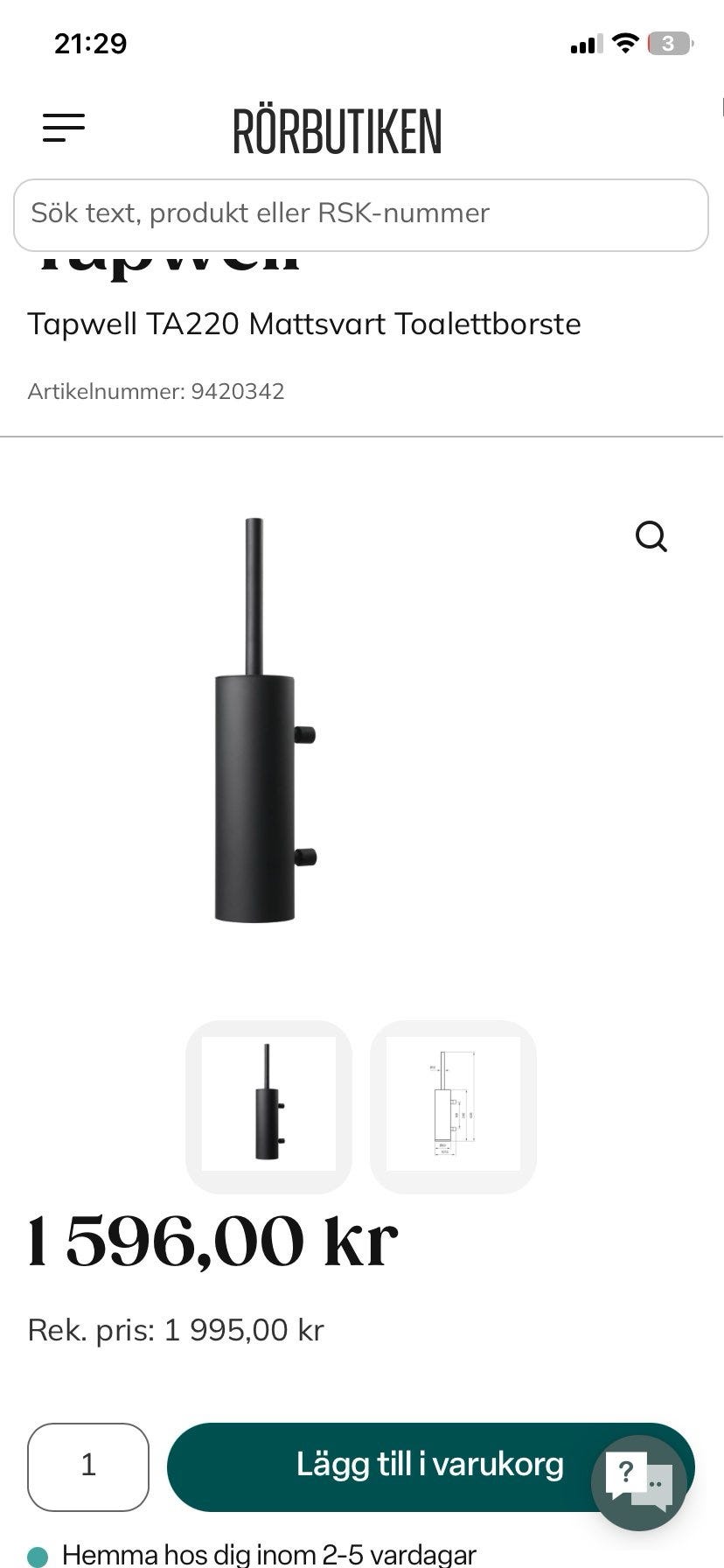View the dimension drawing thumbnail
724x1568 pixels.
pos(453,1105)
